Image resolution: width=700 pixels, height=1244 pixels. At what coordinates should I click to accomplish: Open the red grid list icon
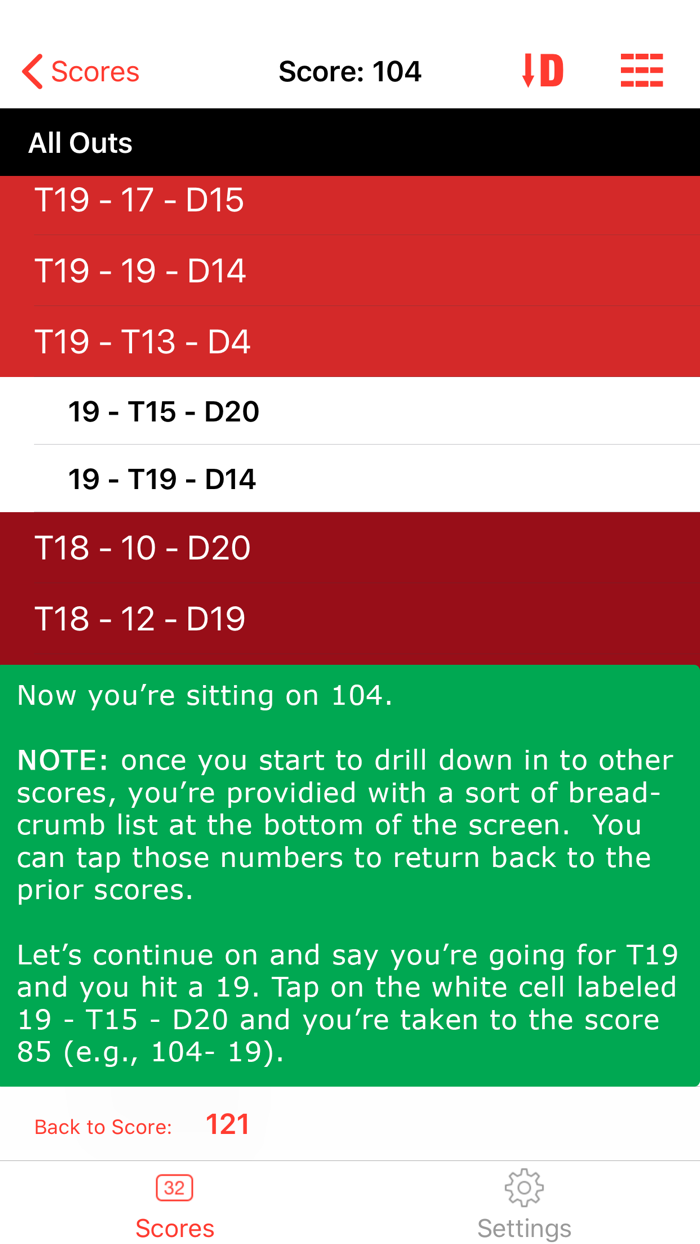(642, 71)
